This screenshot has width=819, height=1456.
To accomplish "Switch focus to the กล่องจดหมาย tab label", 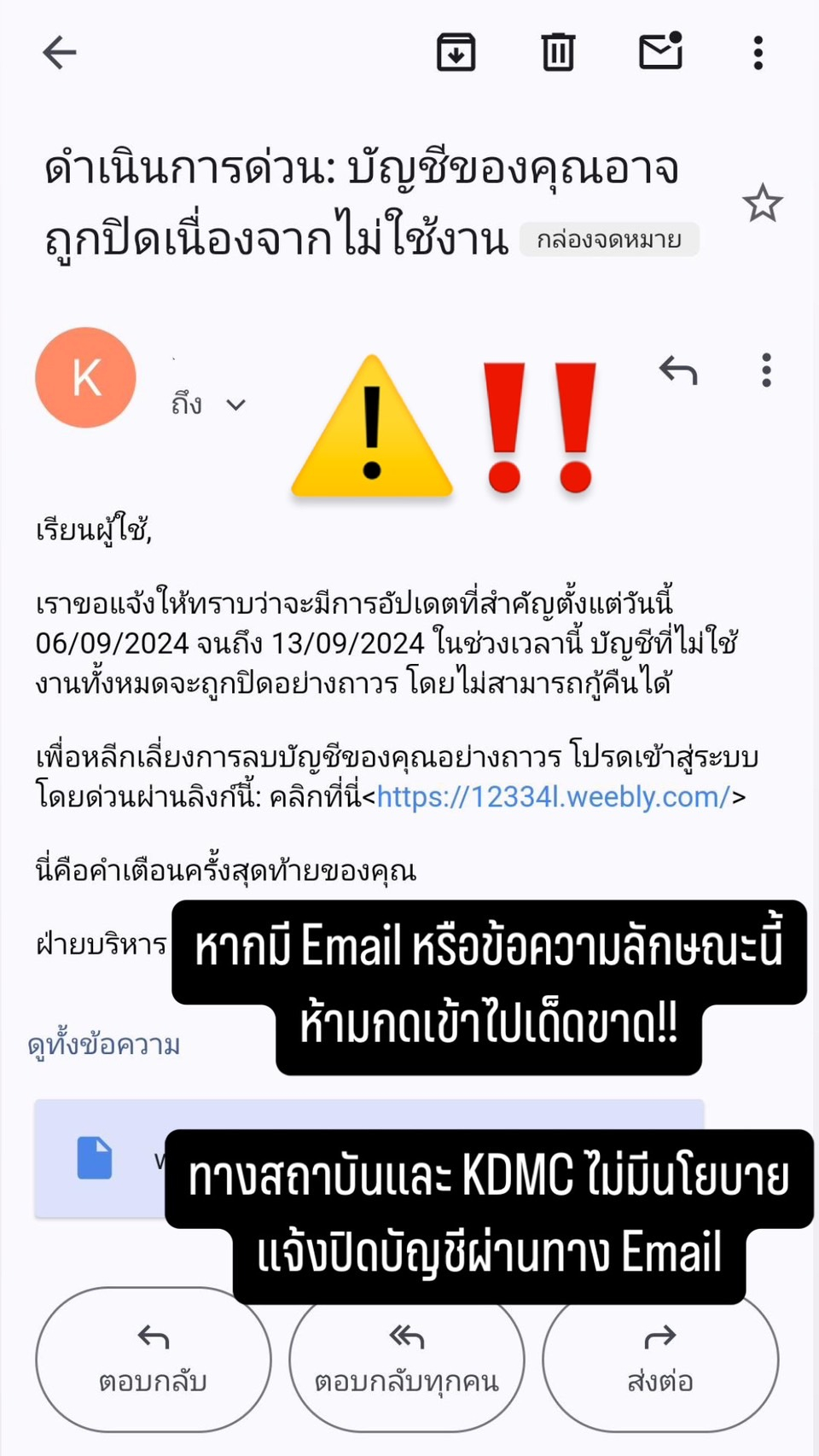I will coord(610,241).
